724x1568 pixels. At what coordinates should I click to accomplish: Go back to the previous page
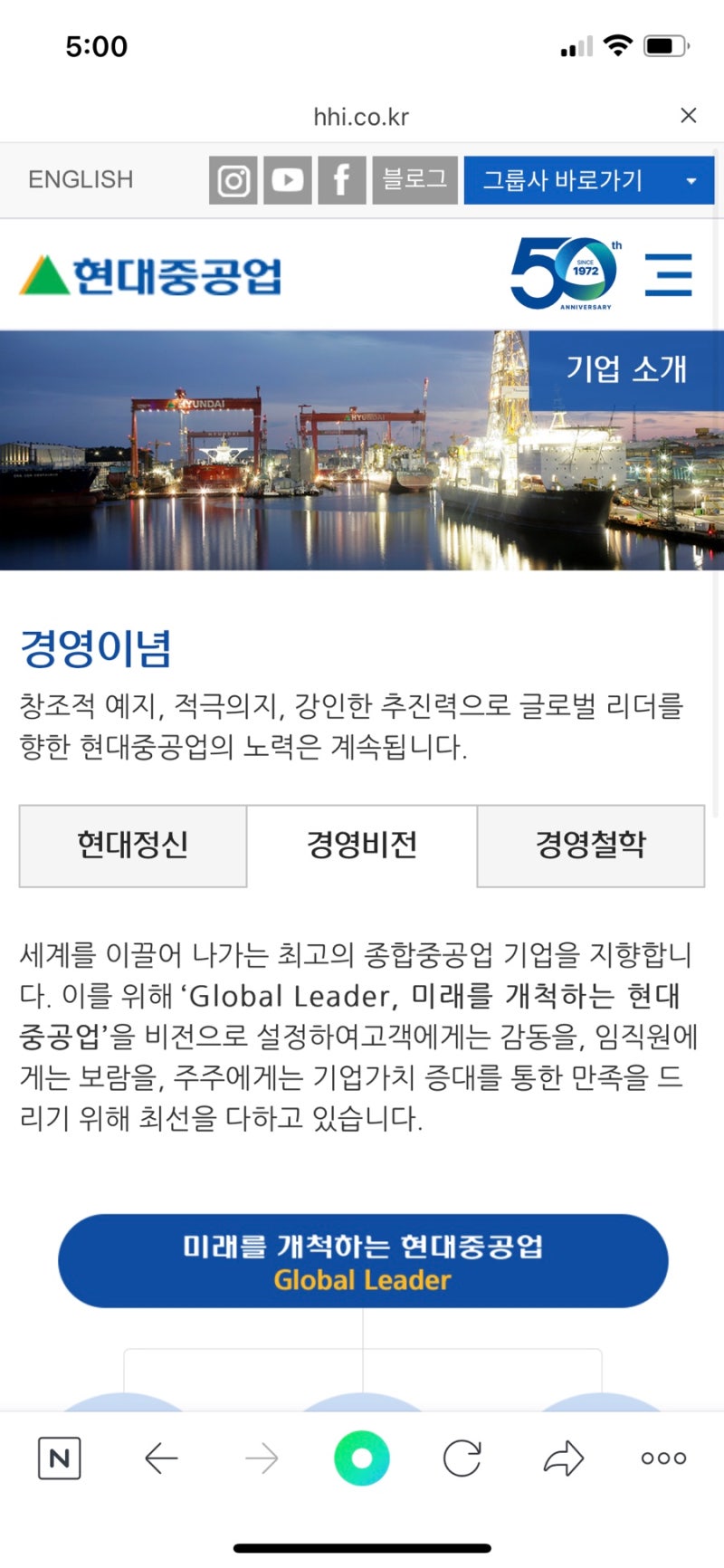coord(161,1458)
